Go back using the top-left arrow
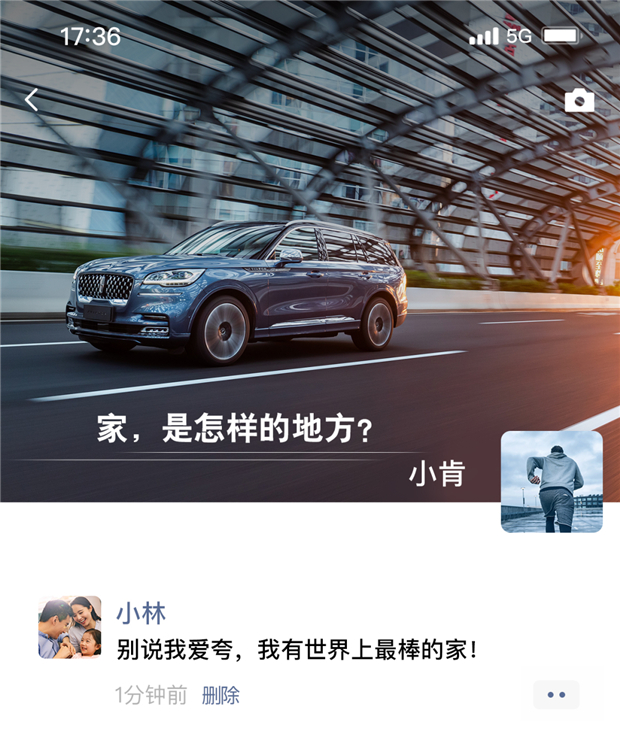 point(31,100)
